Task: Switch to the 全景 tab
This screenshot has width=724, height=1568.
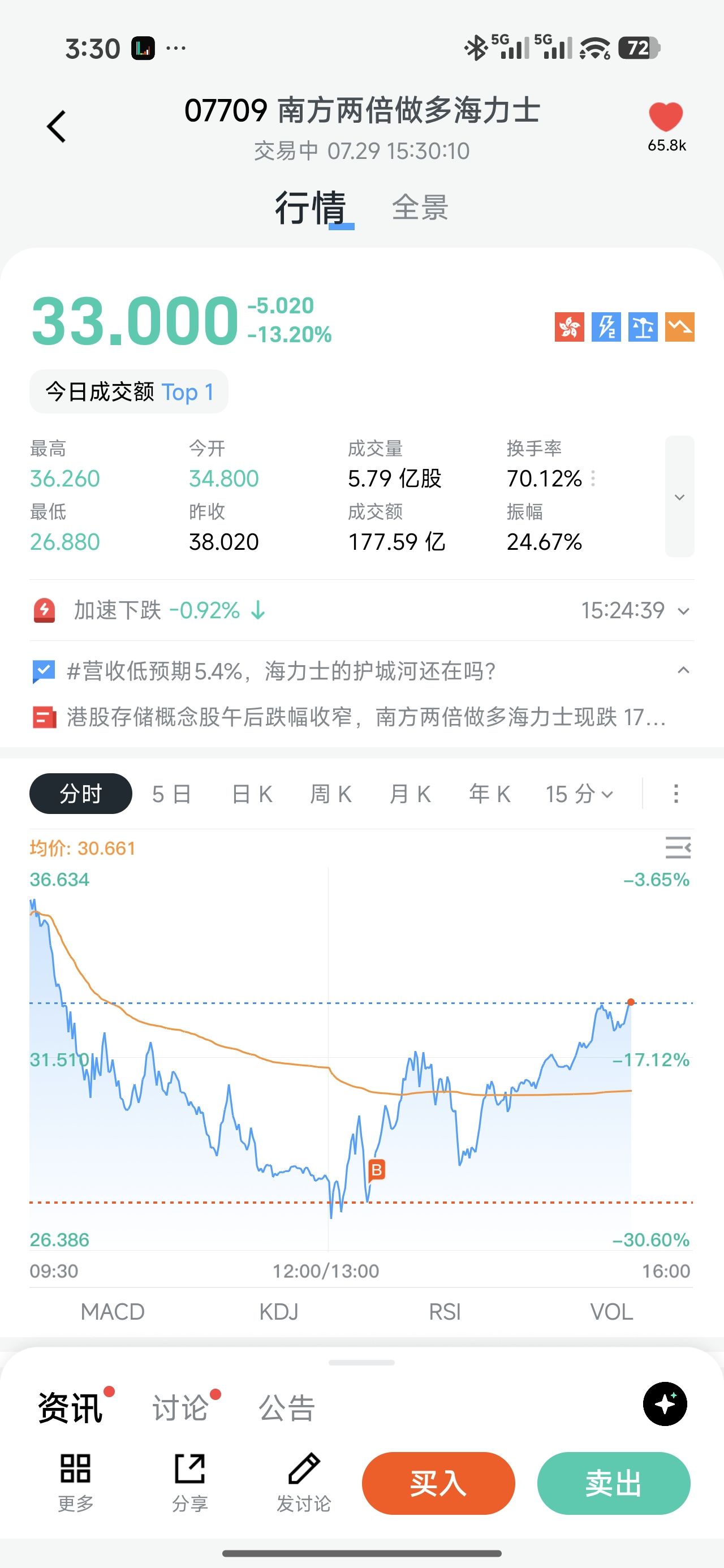Action: (x=420, y=208)
